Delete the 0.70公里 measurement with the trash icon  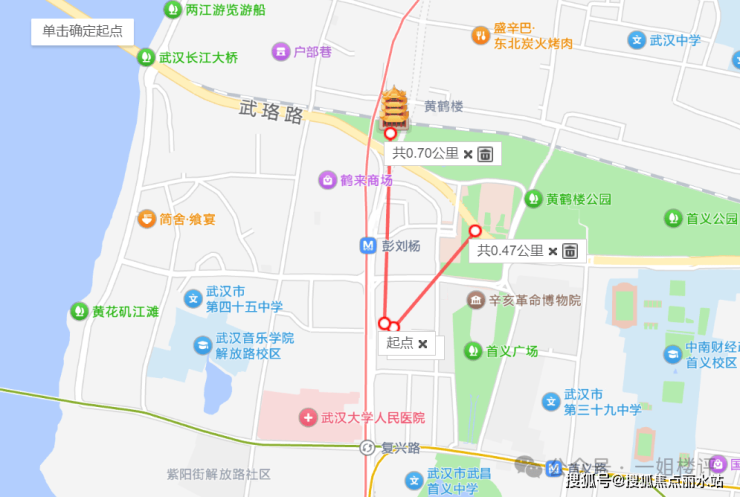tap(485, 154)
